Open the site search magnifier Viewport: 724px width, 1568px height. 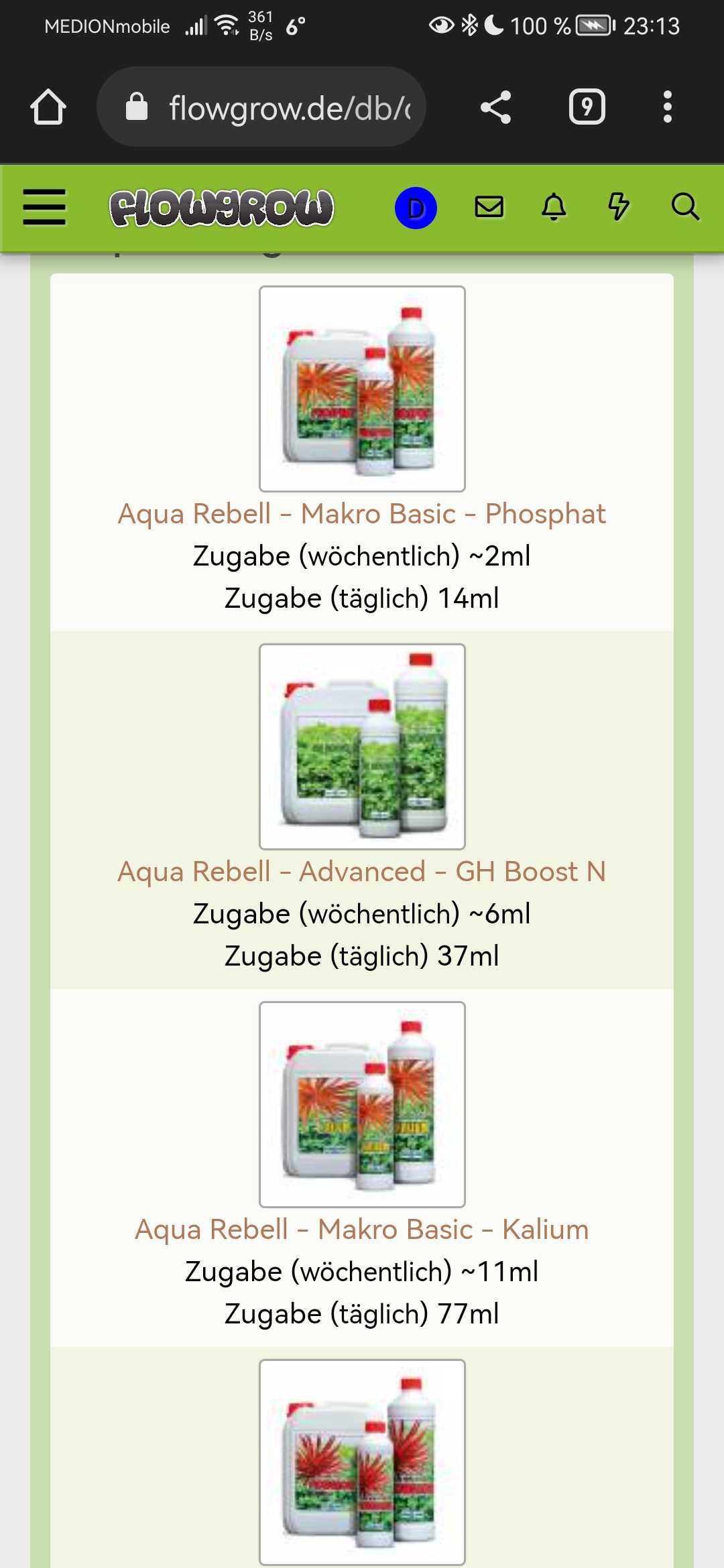coord(685,207)
